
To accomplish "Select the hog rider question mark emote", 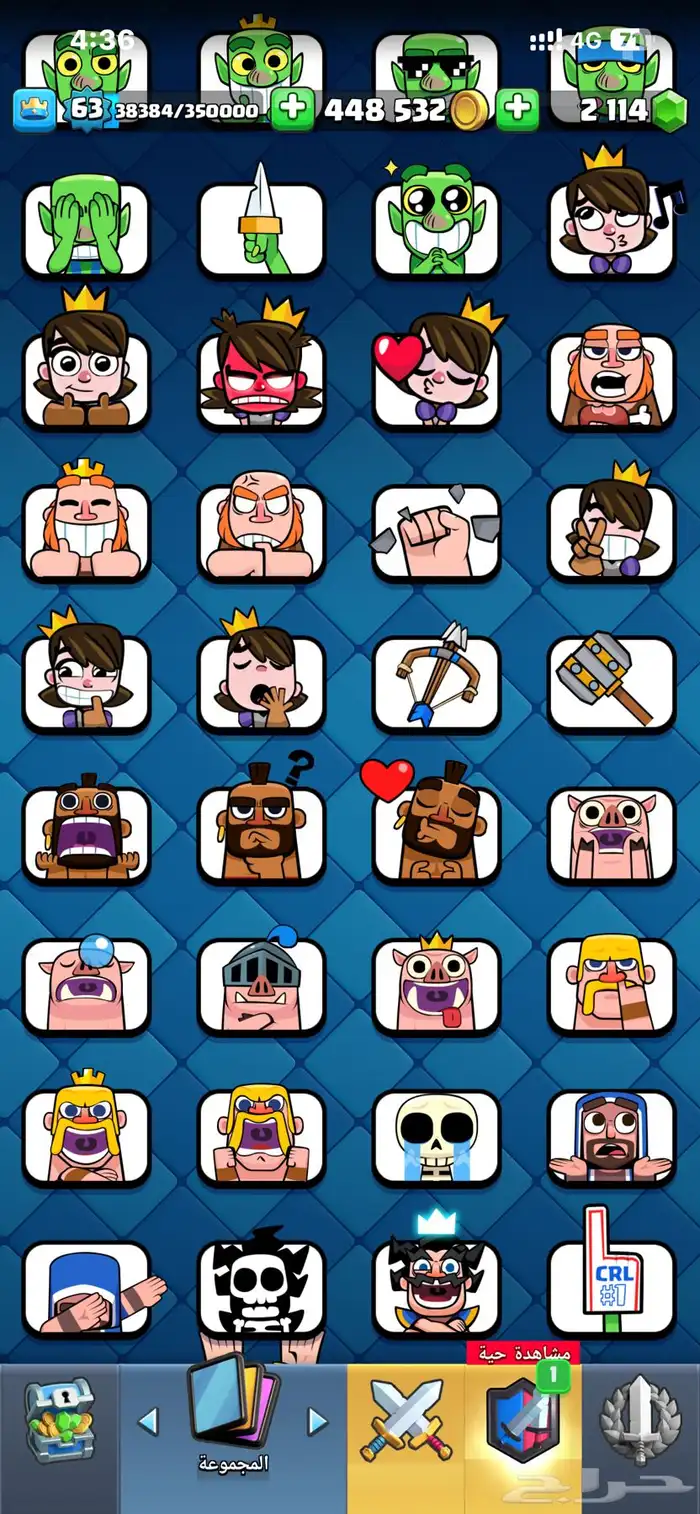I will point(261,832).
